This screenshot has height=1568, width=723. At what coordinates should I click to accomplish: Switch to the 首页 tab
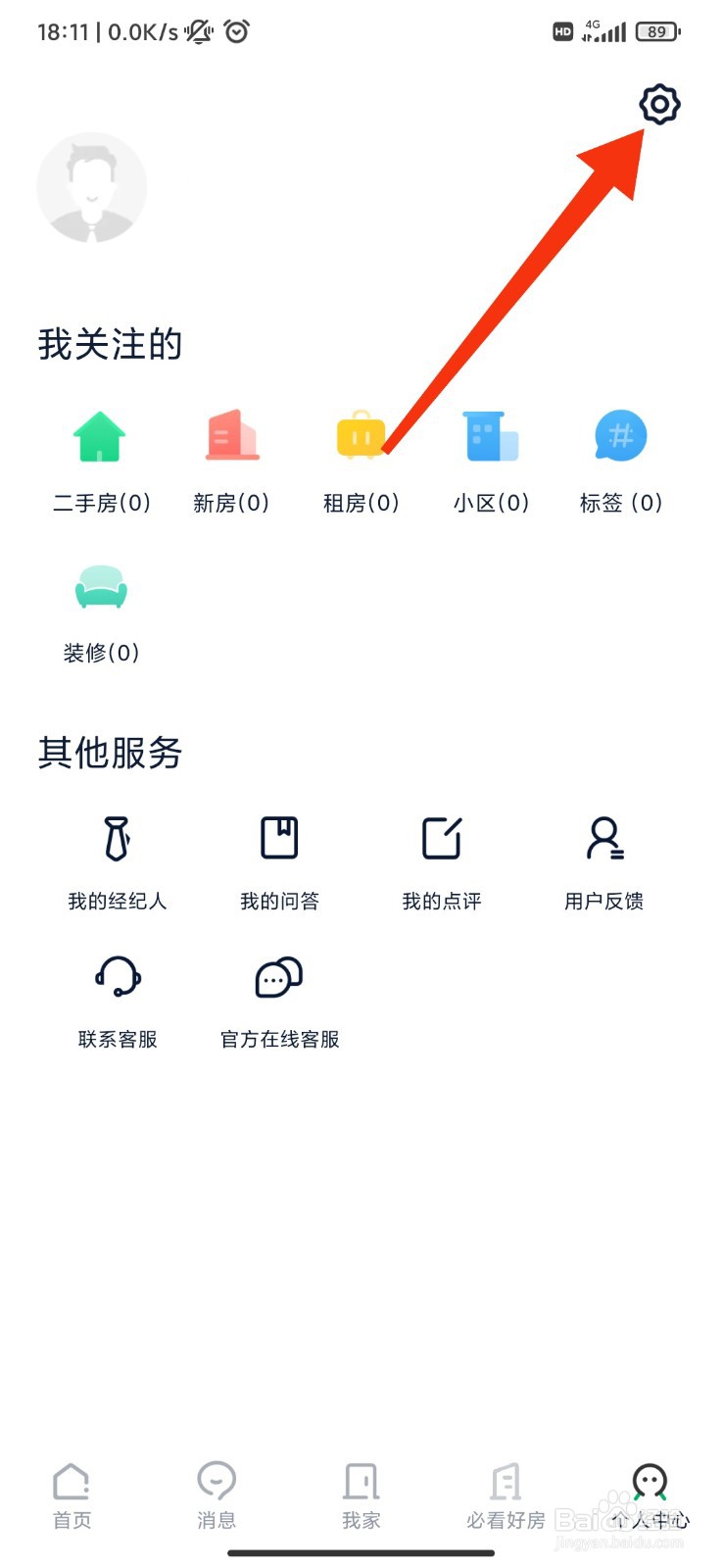point(72,1496)
